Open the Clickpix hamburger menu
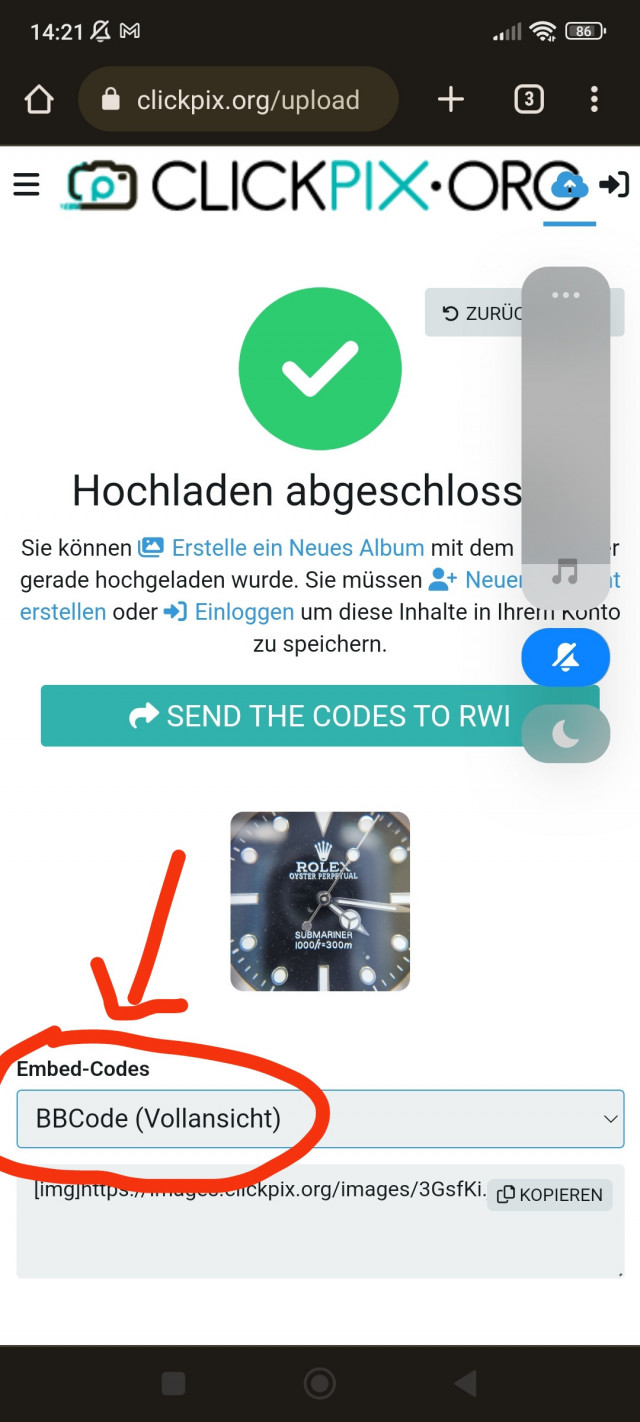Viewport: 640px width, 1422px height. 27,185
